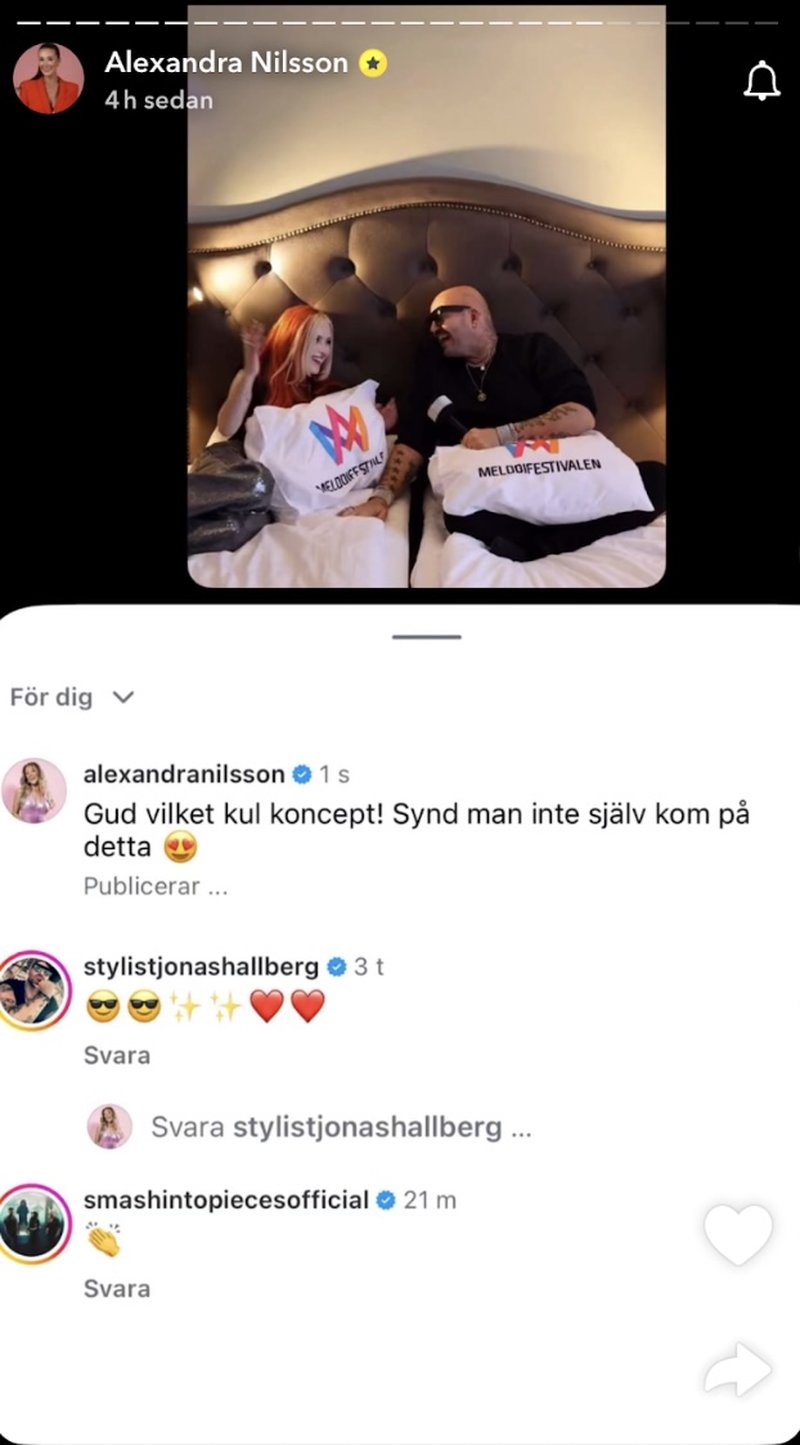Tap the Alexandra Nilsson name header
800x1445 pixels.
(226, 63)
